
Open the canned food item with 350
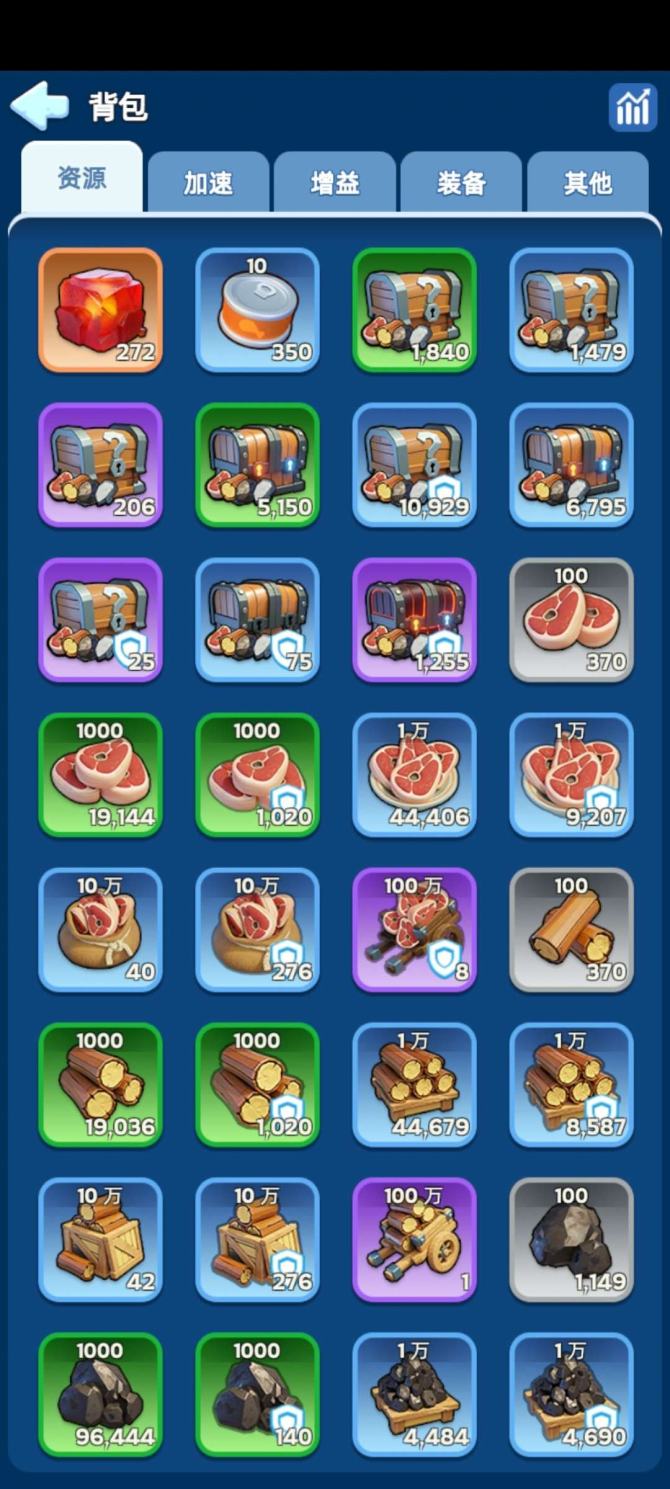tap(257, 310)
